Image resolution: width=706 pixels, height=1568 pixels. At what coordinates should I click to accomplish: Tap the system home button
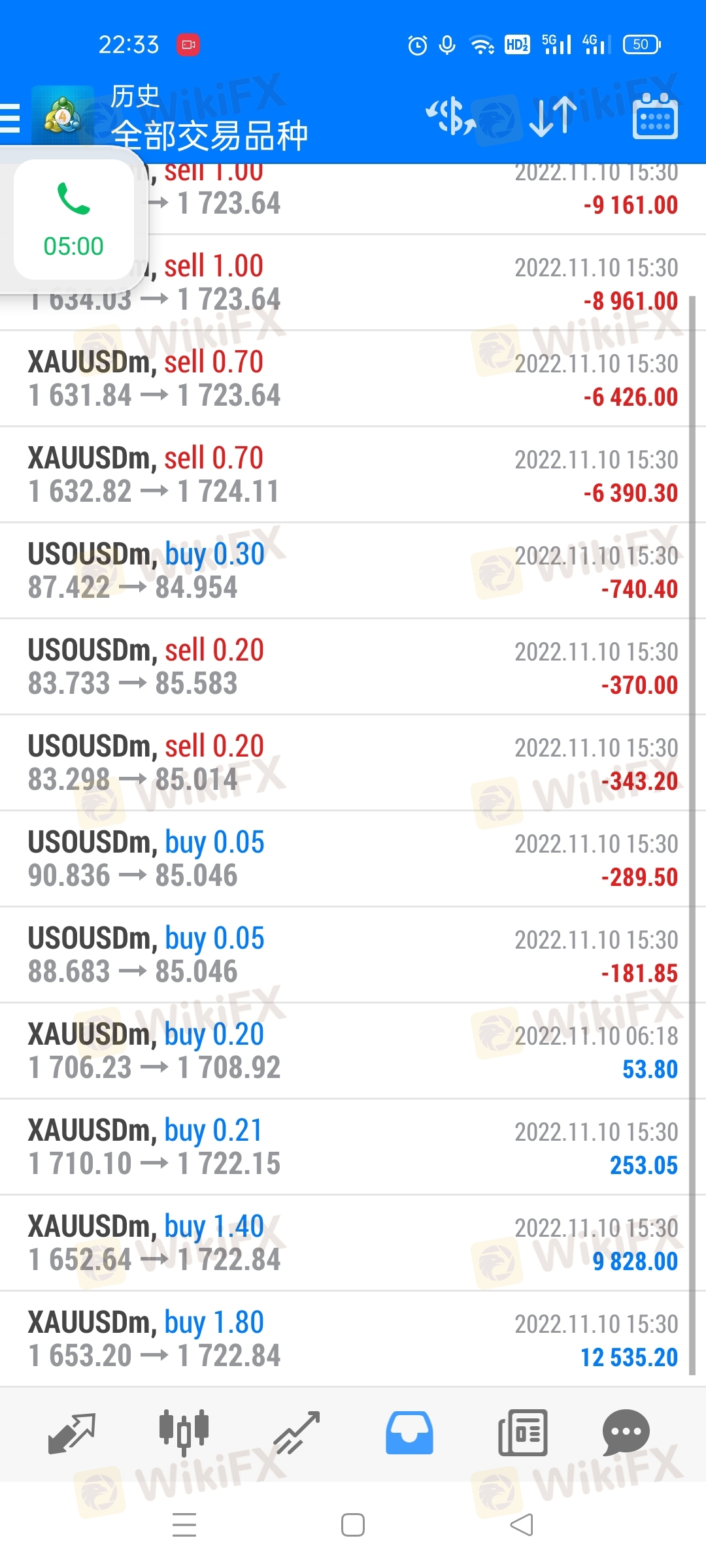tap(353, 1526)
